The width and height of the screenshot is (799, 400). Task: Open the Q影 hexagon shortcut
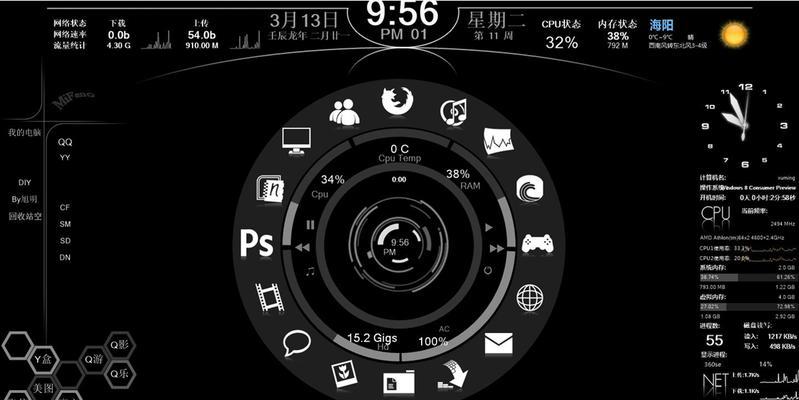tap(120, 345)
